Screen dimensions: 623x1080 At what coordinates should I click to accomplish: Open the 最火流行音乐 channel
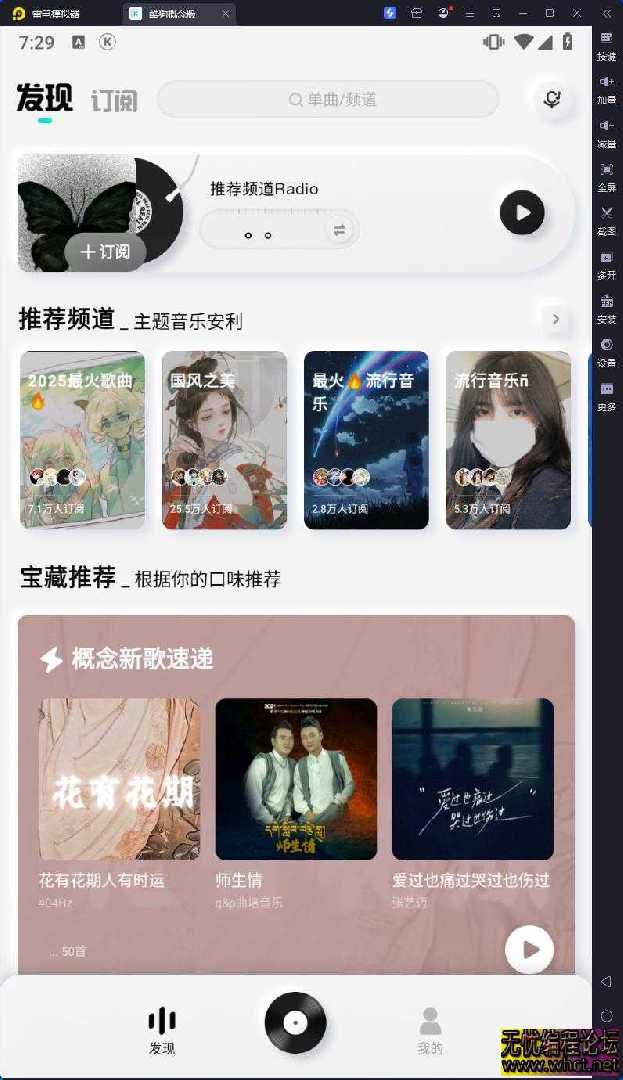pos(366,439)
